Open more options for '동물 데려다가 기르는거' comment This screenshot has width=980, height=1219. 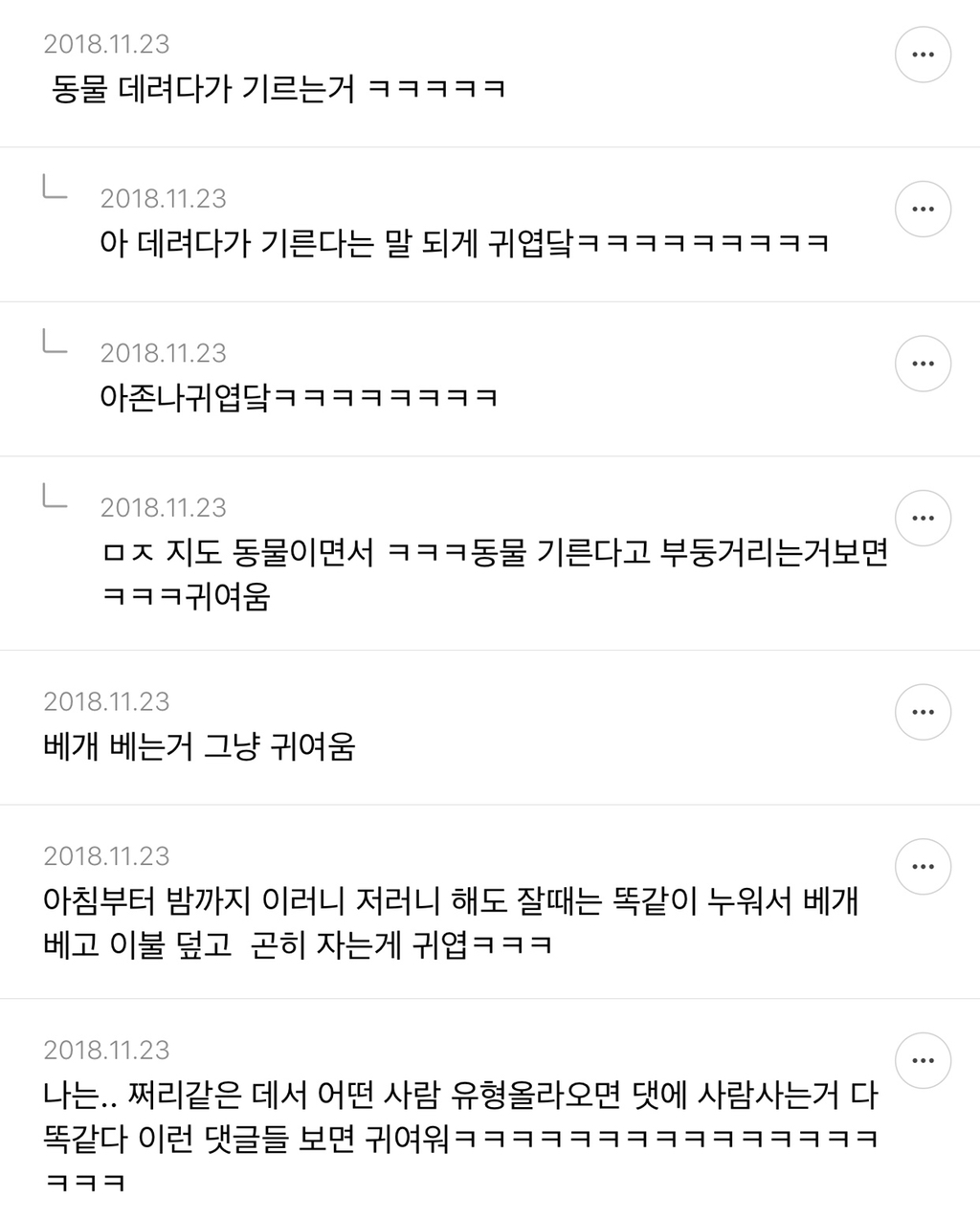coord(923,55)
